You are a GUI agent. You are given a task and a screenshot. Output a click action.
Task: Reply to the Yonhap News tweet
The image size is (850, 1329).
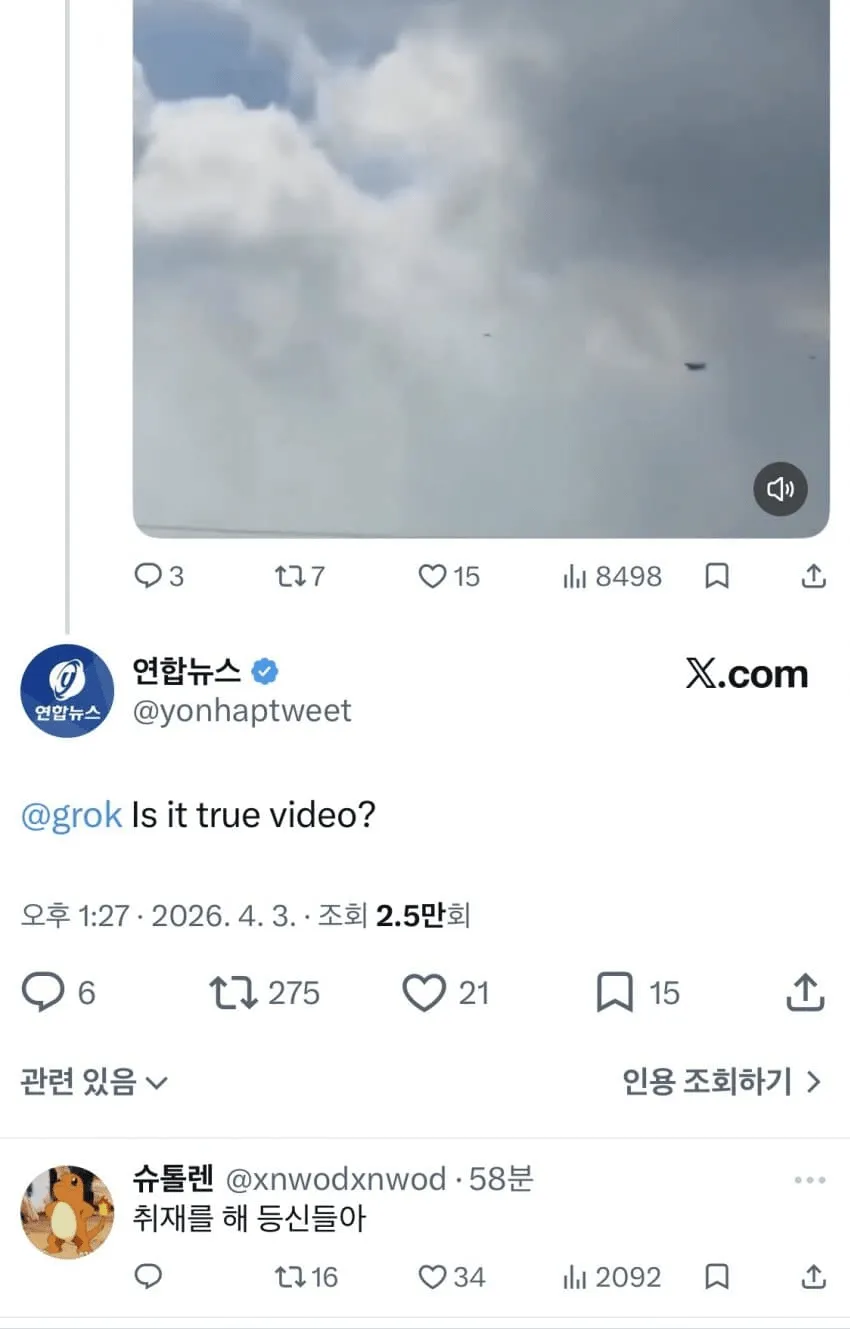point(40,992)
